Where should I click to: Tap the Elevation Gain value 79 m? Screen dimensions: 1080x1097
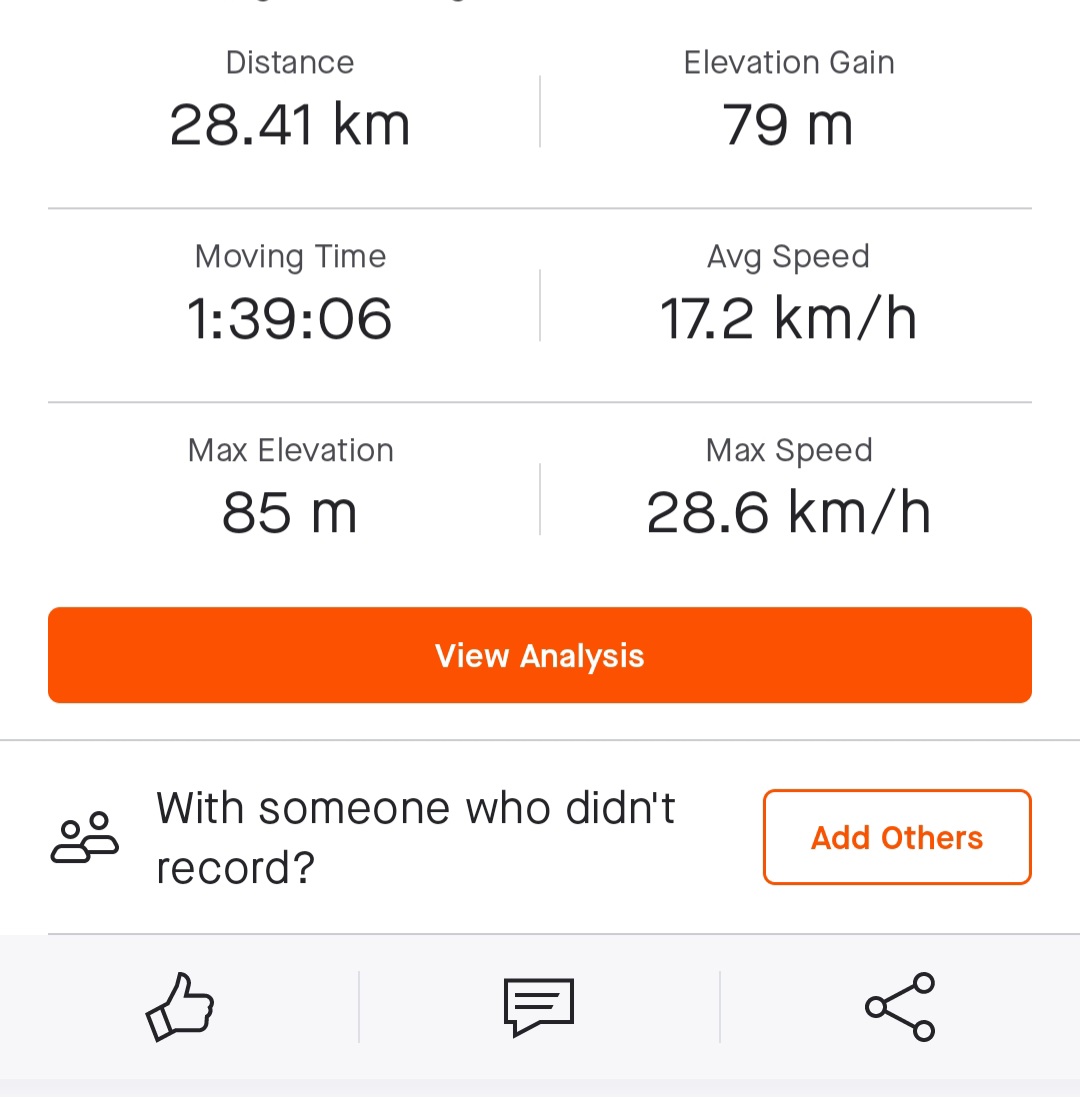pos(789,123)
